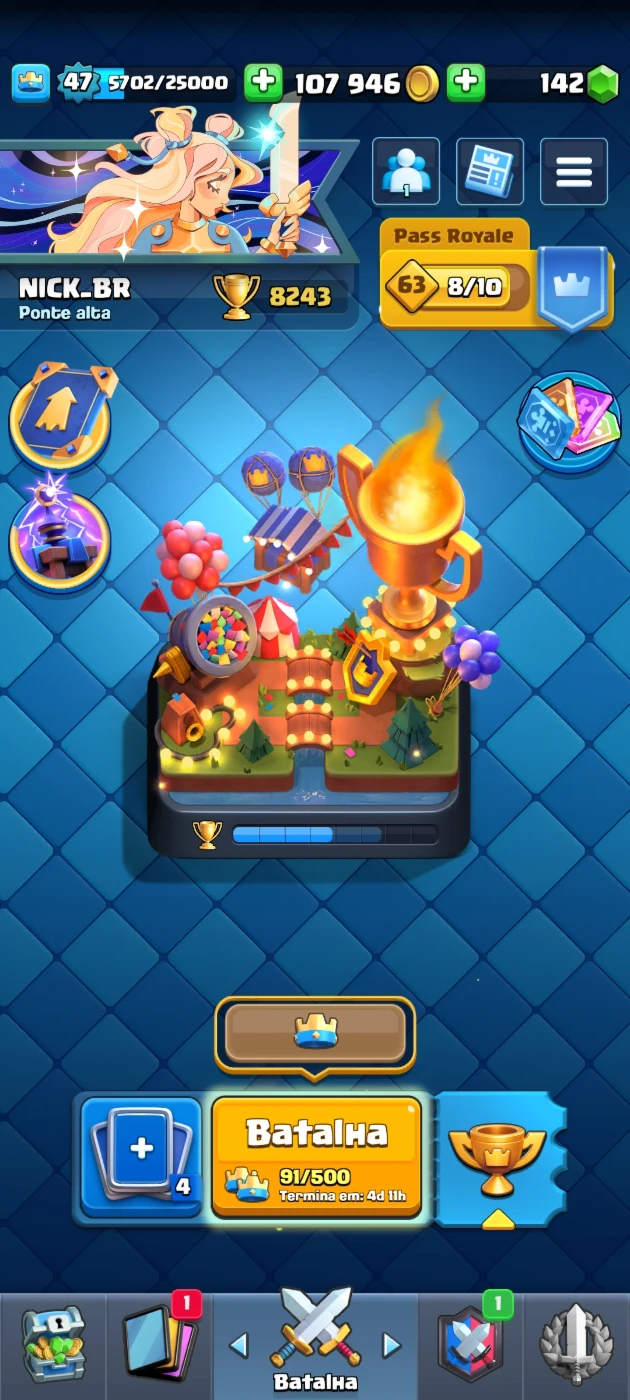The width and height of the screenshot is (630, 1400).
Task: Open the level-up arrow banner icon
Action: click(x=60, y=414)
